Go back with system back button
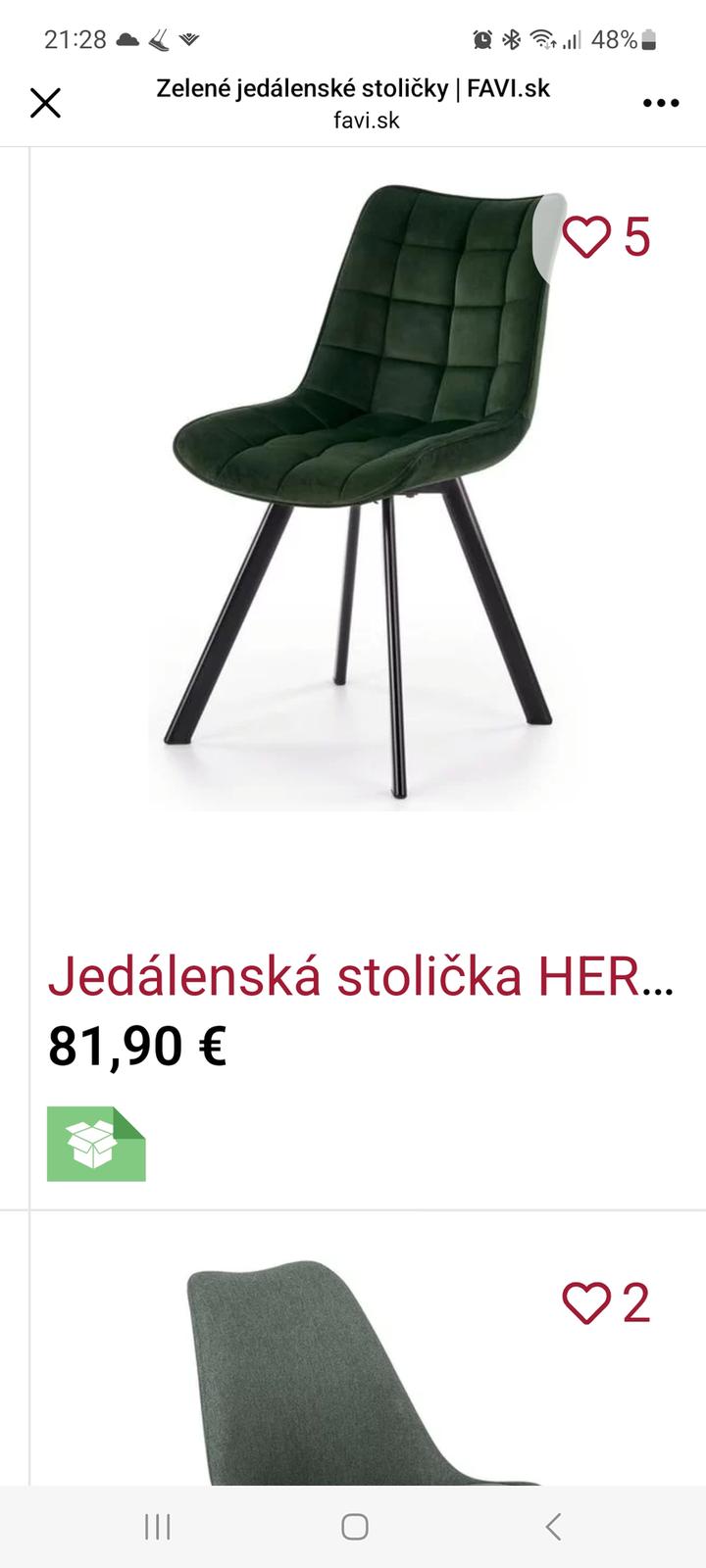706x1568 pixels. [553, 1526]
